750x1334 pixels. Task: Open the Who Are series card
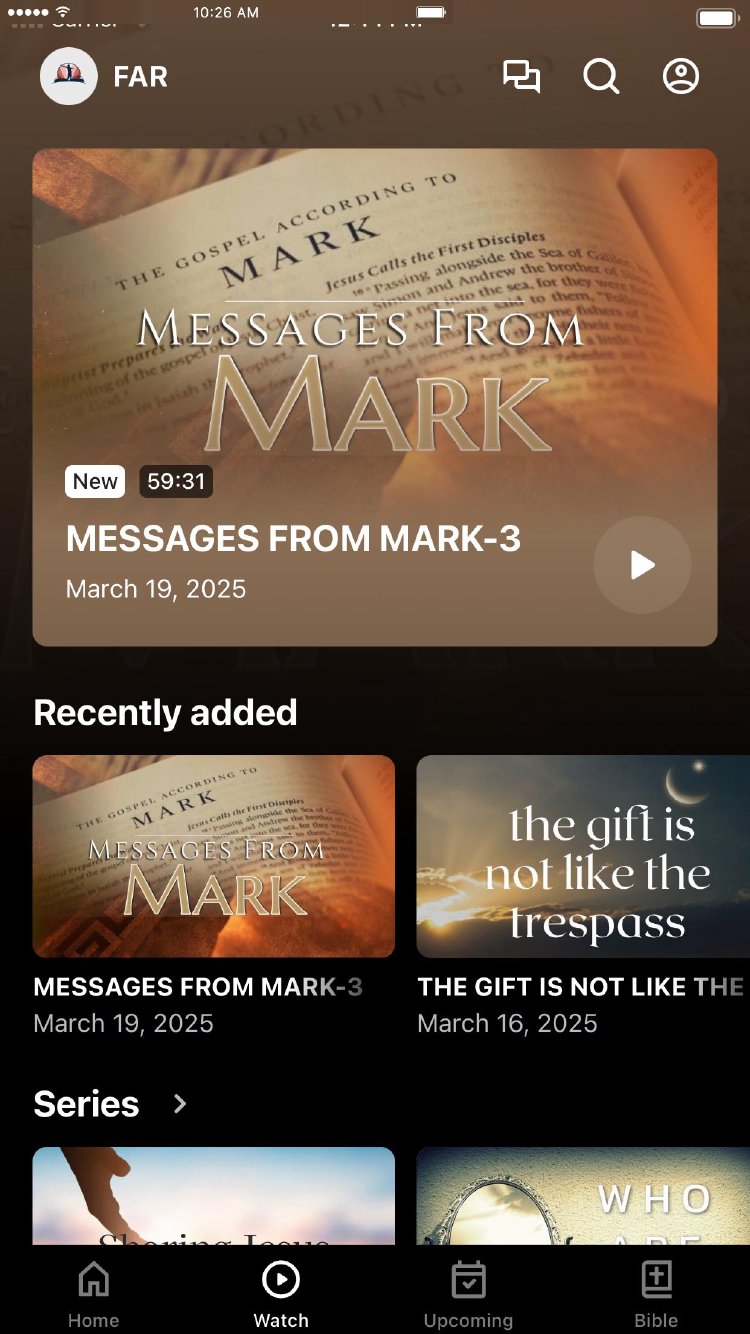[x=583, y=1195]
